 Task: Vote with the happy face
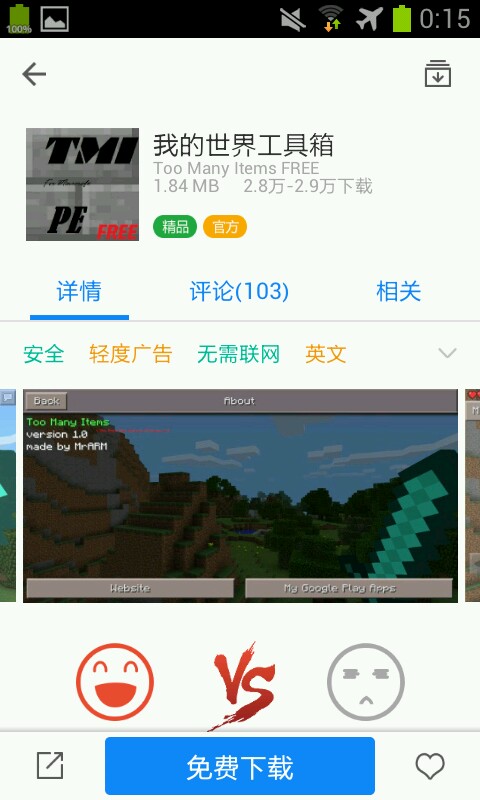115,682
